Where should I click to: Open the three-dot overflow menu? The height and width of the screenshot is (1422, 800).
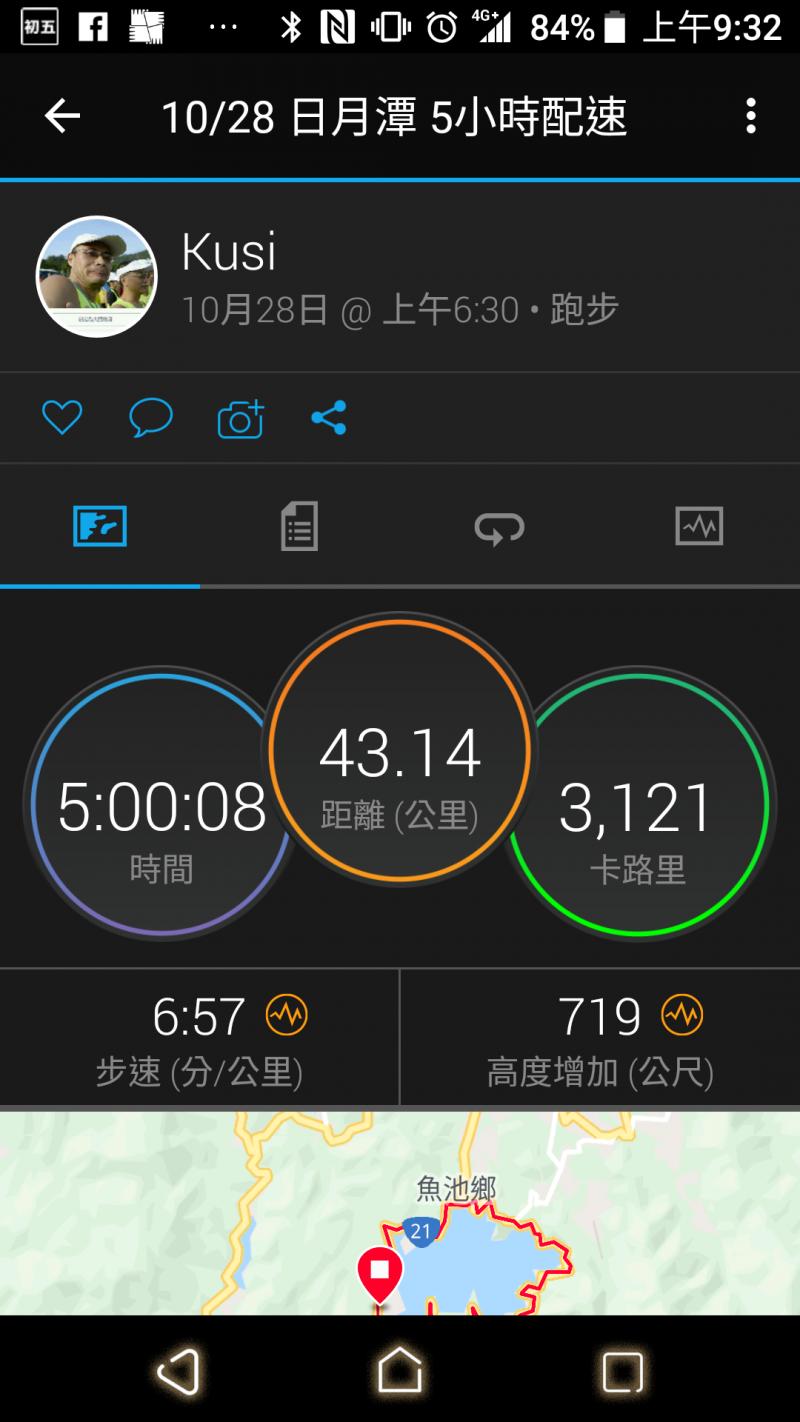pos(750,117)
